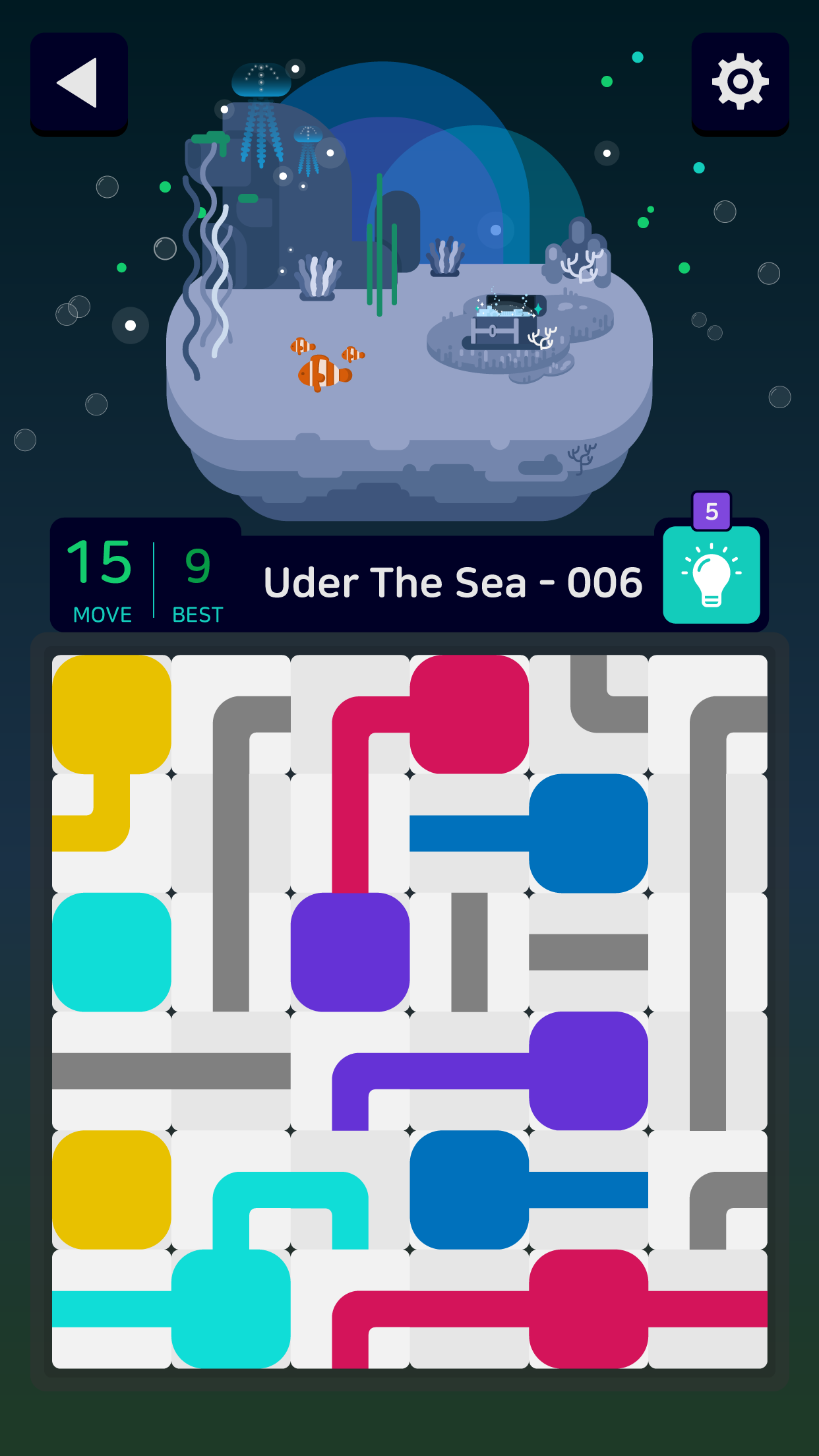Rotate the horizontal purple straight pipe tile
Viewport: 819px width, 1456px height.
tap(469, 1071)
